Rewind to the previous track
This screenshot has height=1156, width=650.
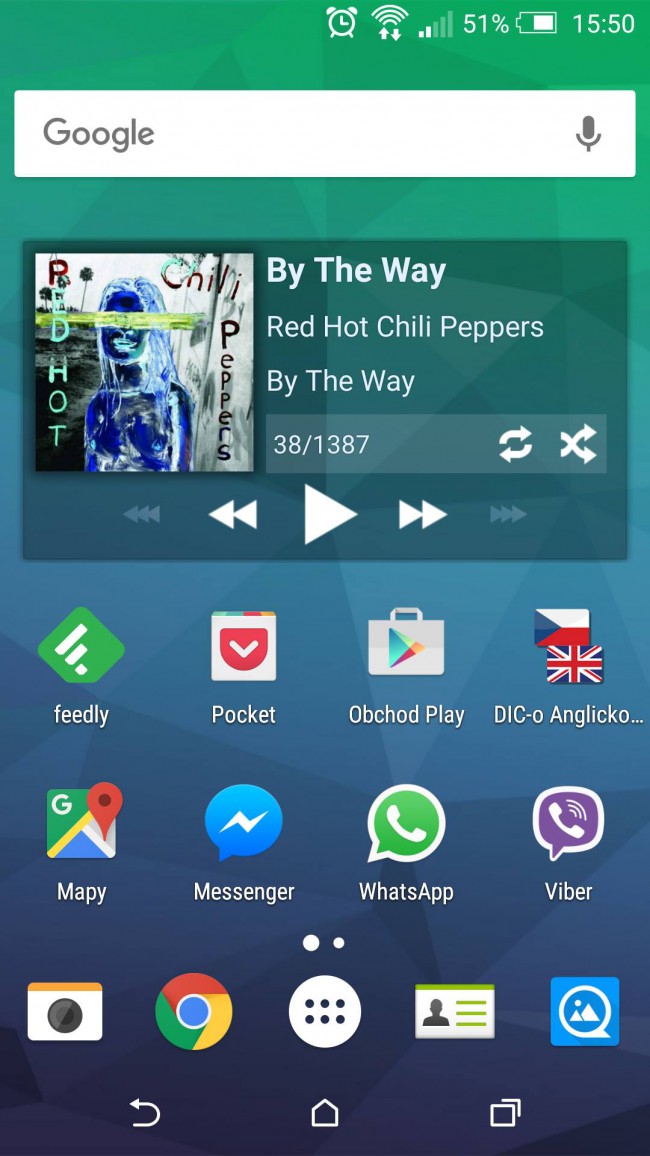[233, 515]
